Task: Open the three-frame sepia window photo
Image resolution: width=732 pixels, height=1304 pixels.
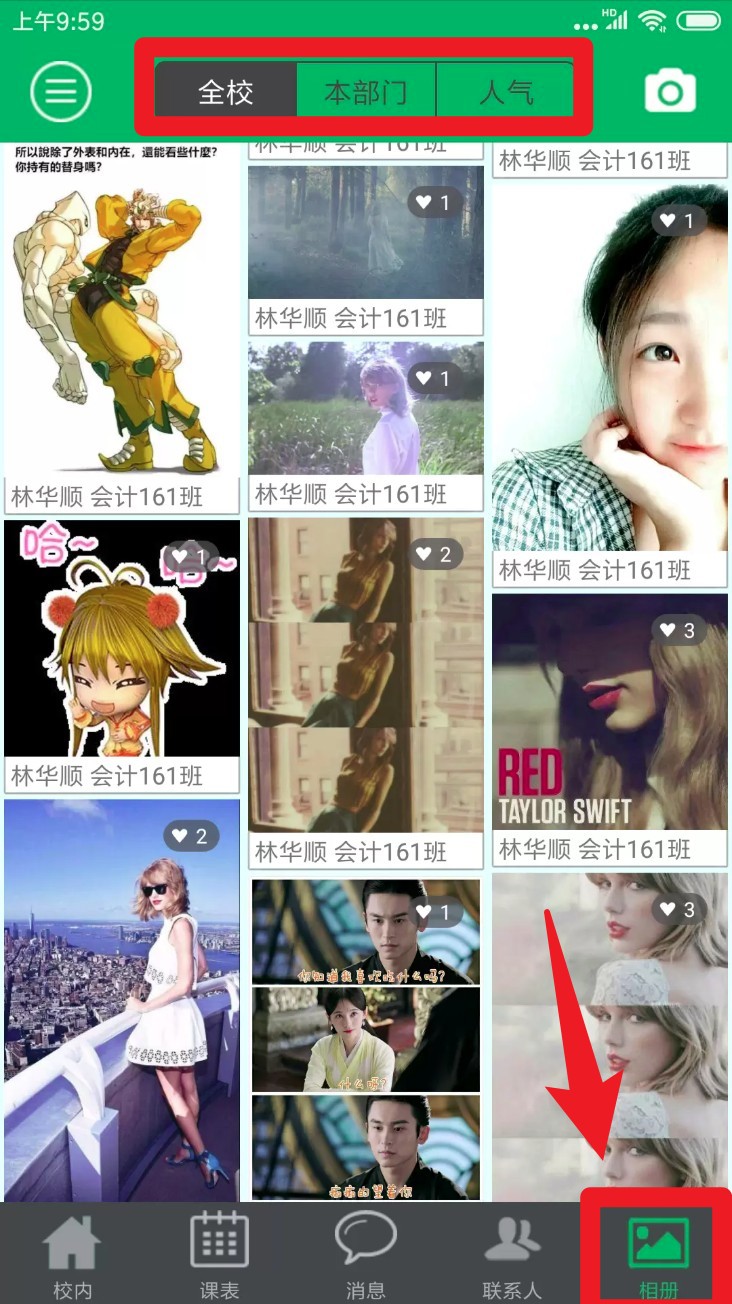Action: click(x=366, y=675)
